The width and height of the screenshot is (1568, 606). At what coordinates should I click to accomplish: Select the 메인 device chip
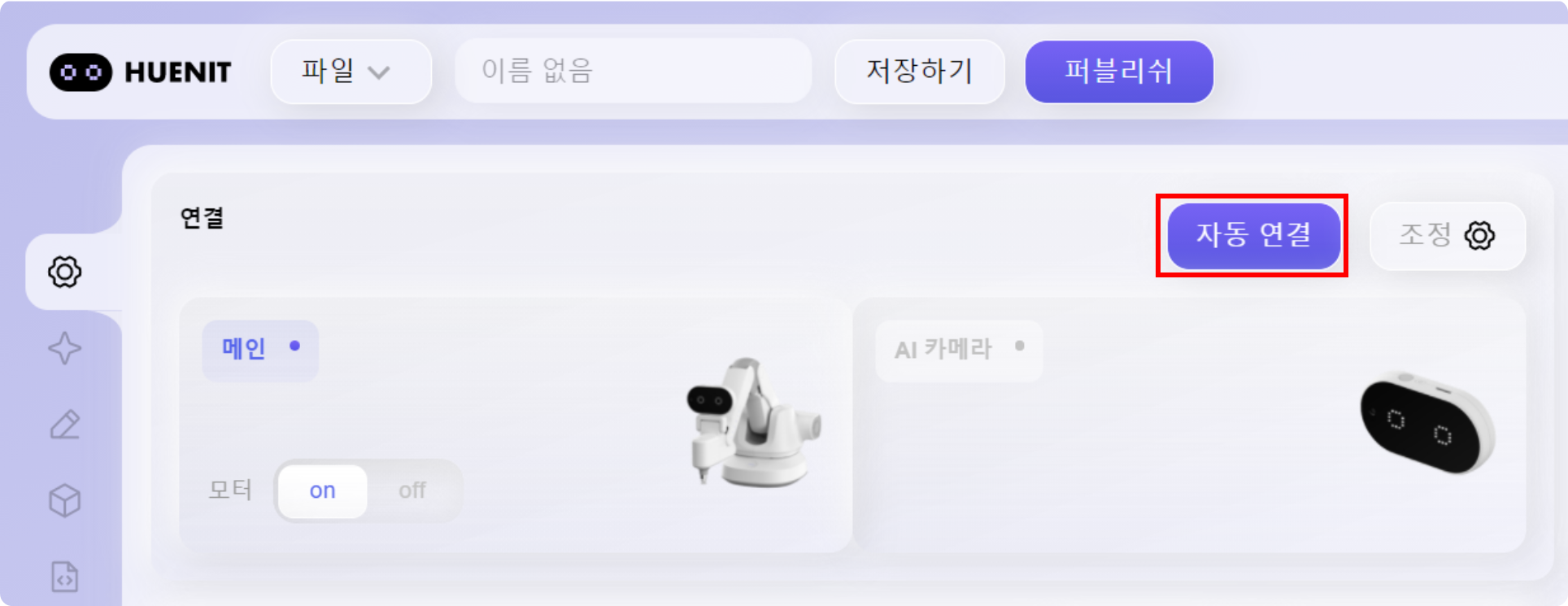259,349
